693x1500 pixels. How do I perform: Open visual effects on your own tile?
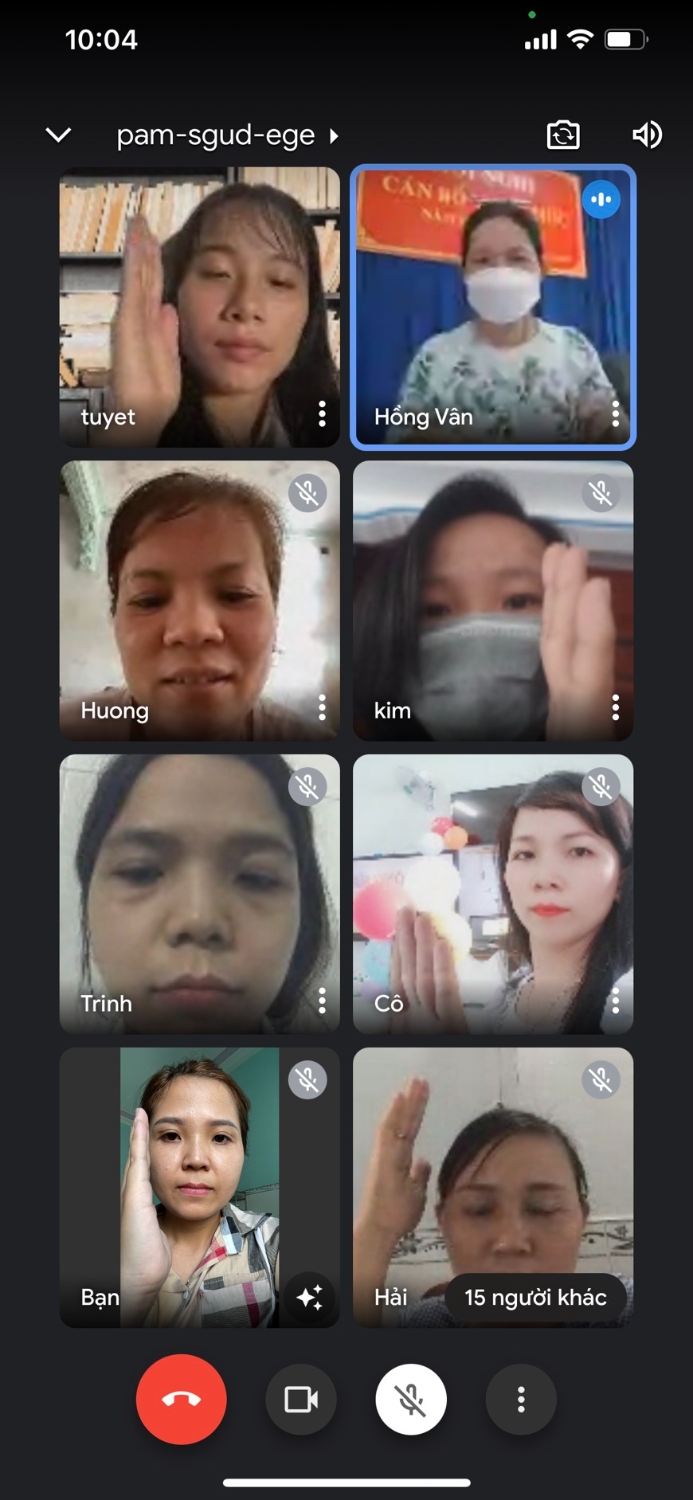(x=309, y=1297)
